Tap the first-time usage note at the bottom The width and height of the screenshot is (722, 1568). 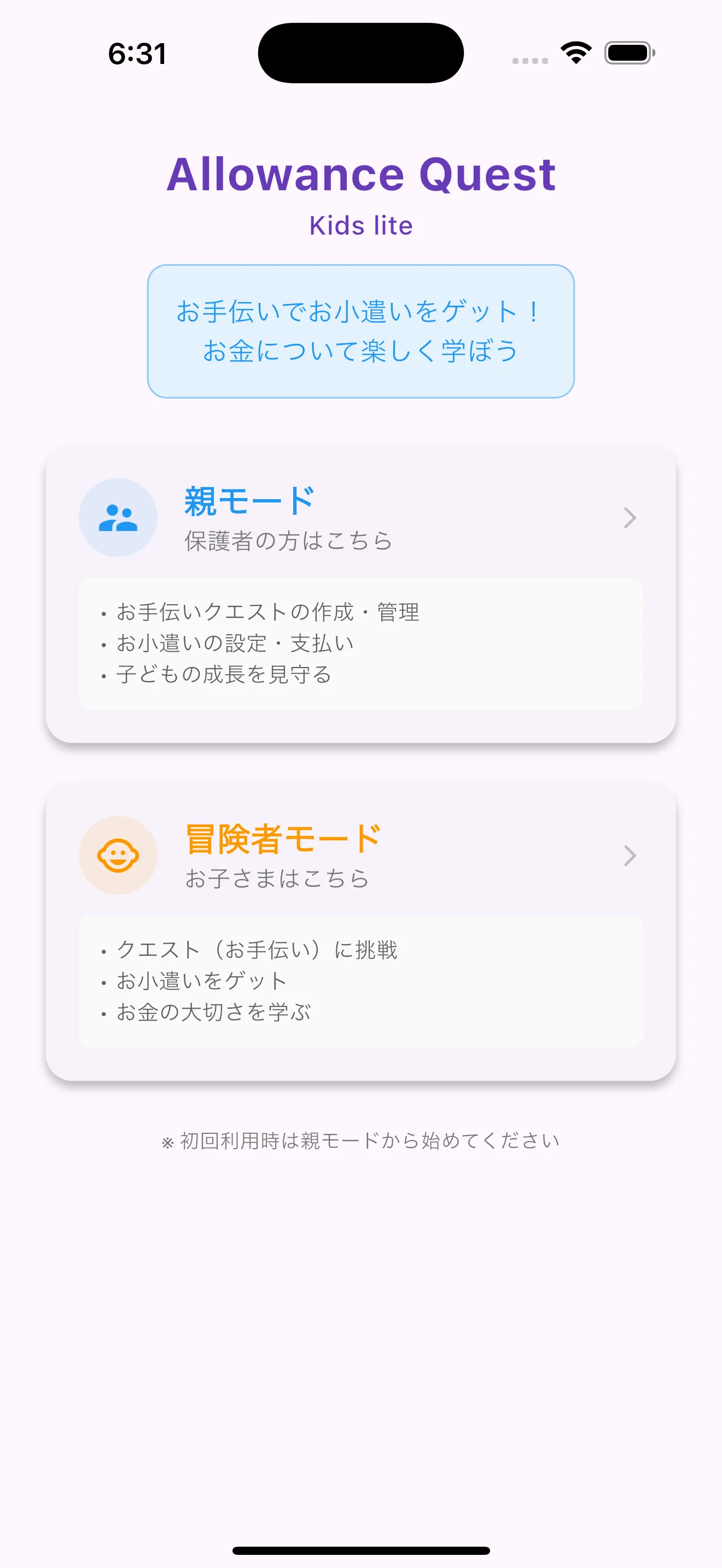pyautogui.click(x=360, y=1140)
